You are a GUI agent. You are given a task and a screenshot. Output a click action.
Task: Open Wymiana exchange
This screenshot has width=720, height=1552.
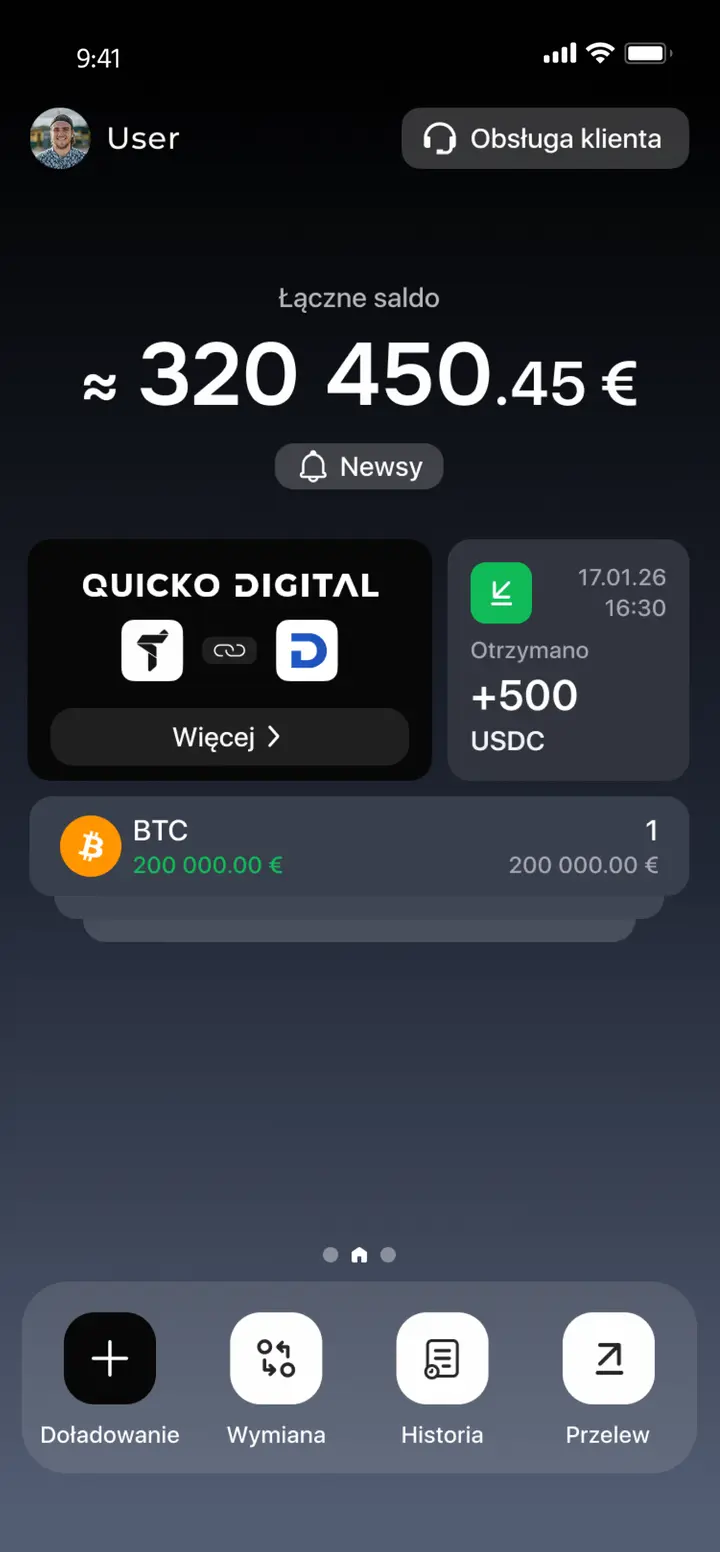pos(276,1358)
